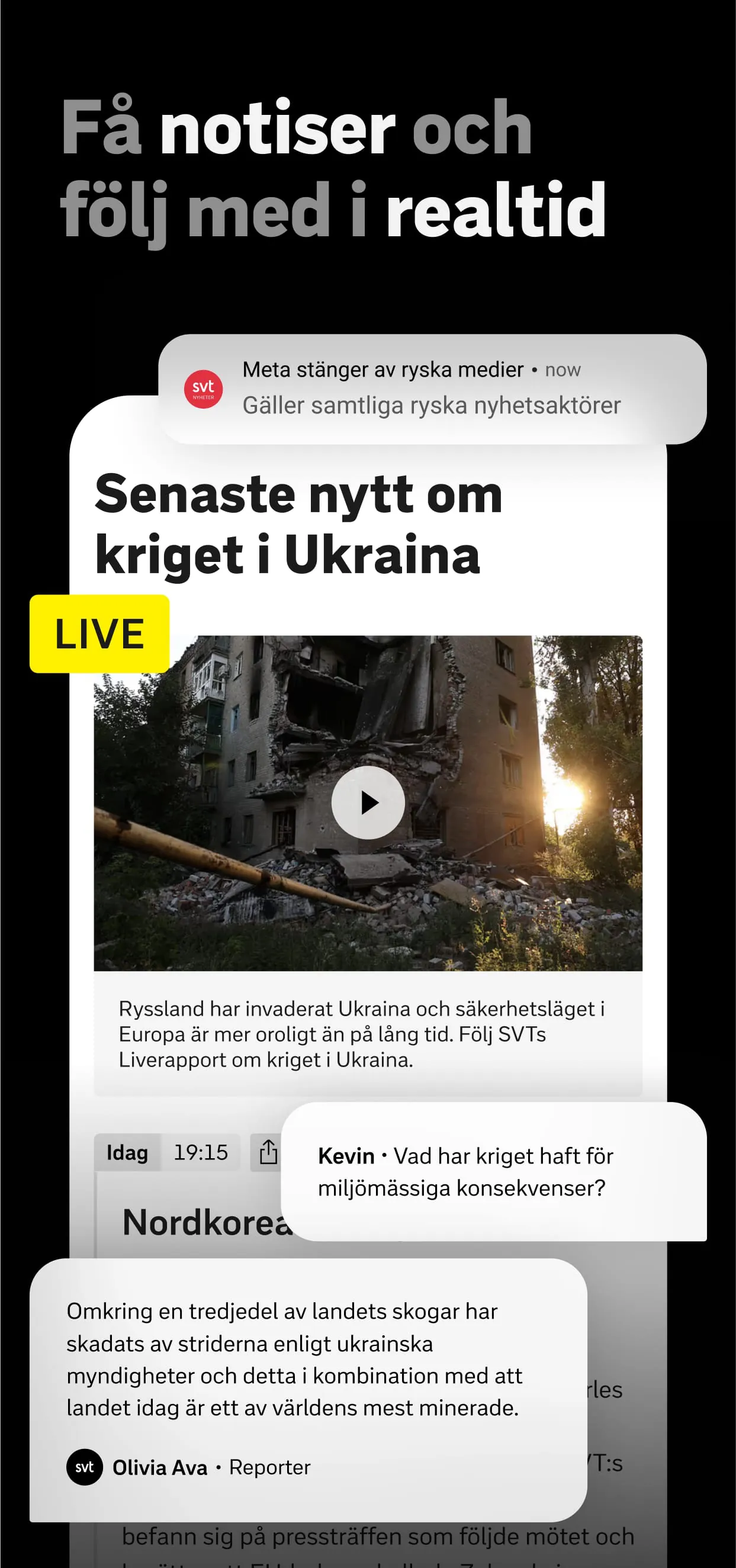Screen dimensions: 736x1568
Task: Toggle live updates via the LIVE indicator
Action: pyautogui.click(x=99, y=633)
